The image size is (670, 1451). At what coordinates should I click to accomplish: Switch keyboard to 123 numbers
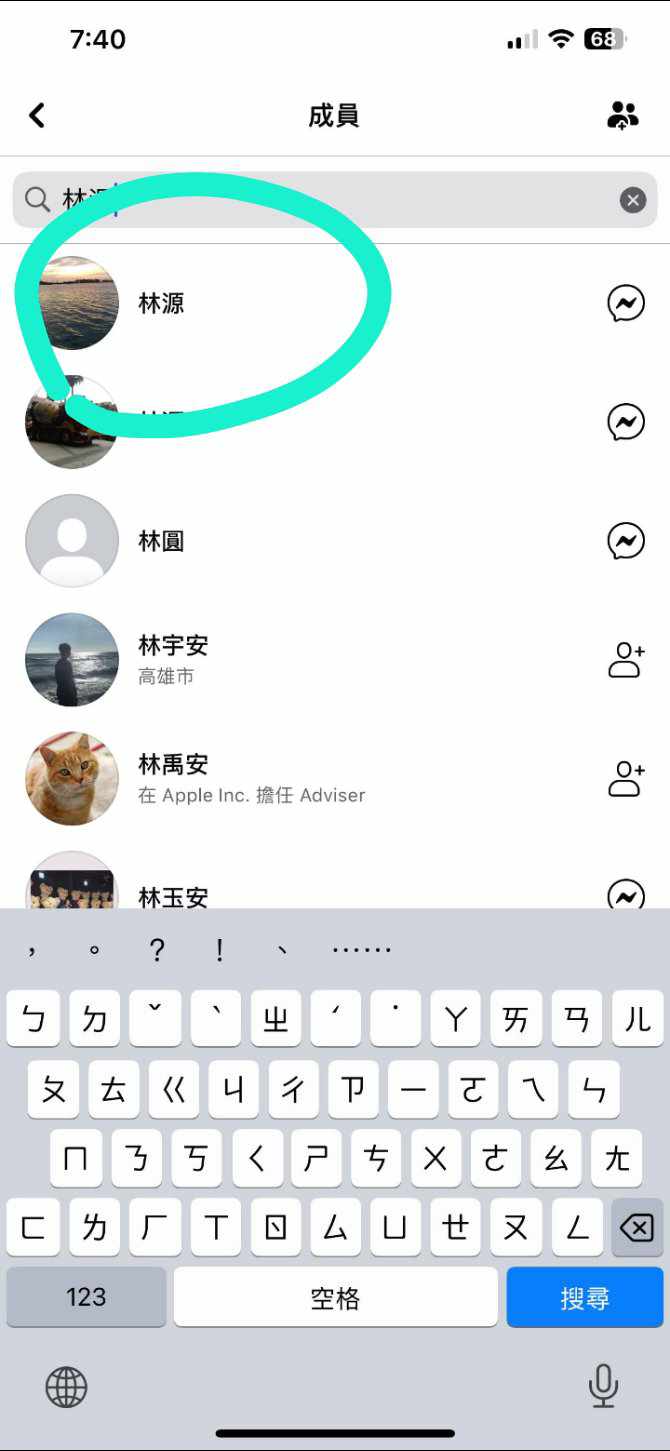(86, 1297)
